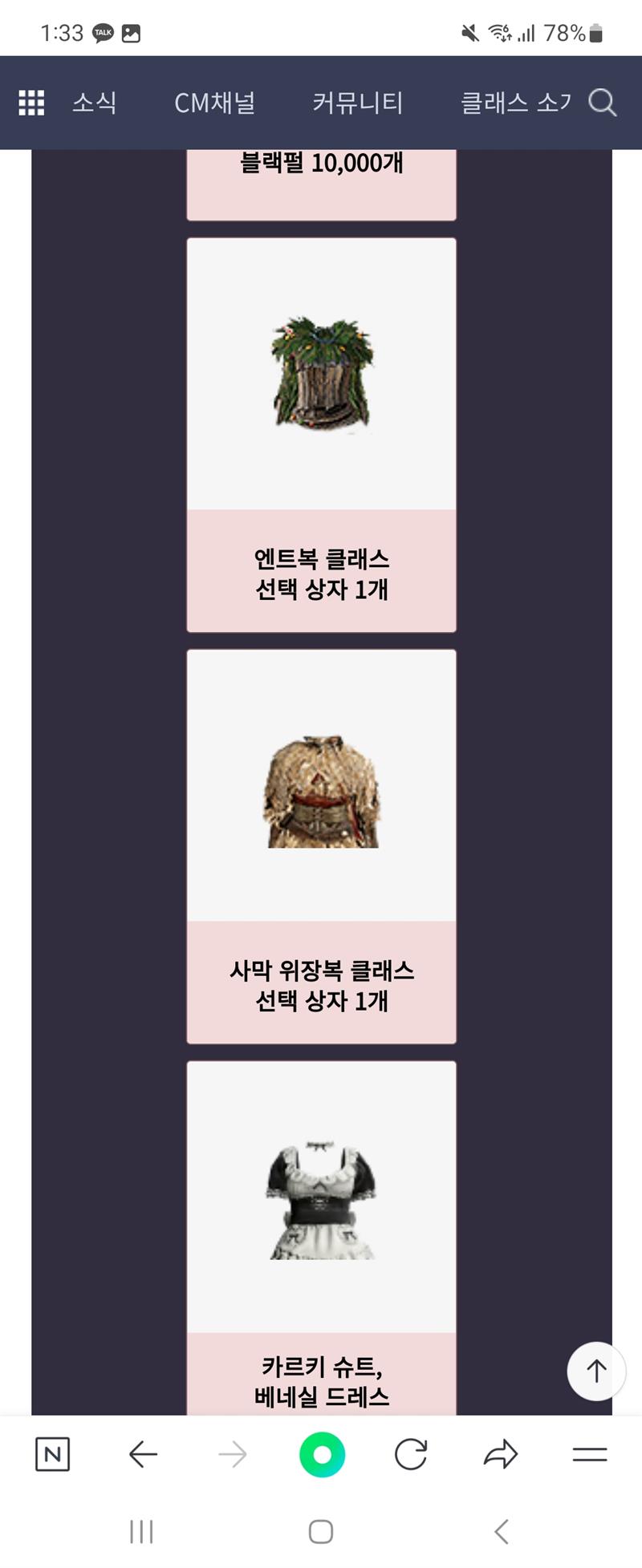Image resolution: width=642 pixels, height=1568 pixels.
Task: Open 클래스 소개 menu item
Action: (514, 103)
